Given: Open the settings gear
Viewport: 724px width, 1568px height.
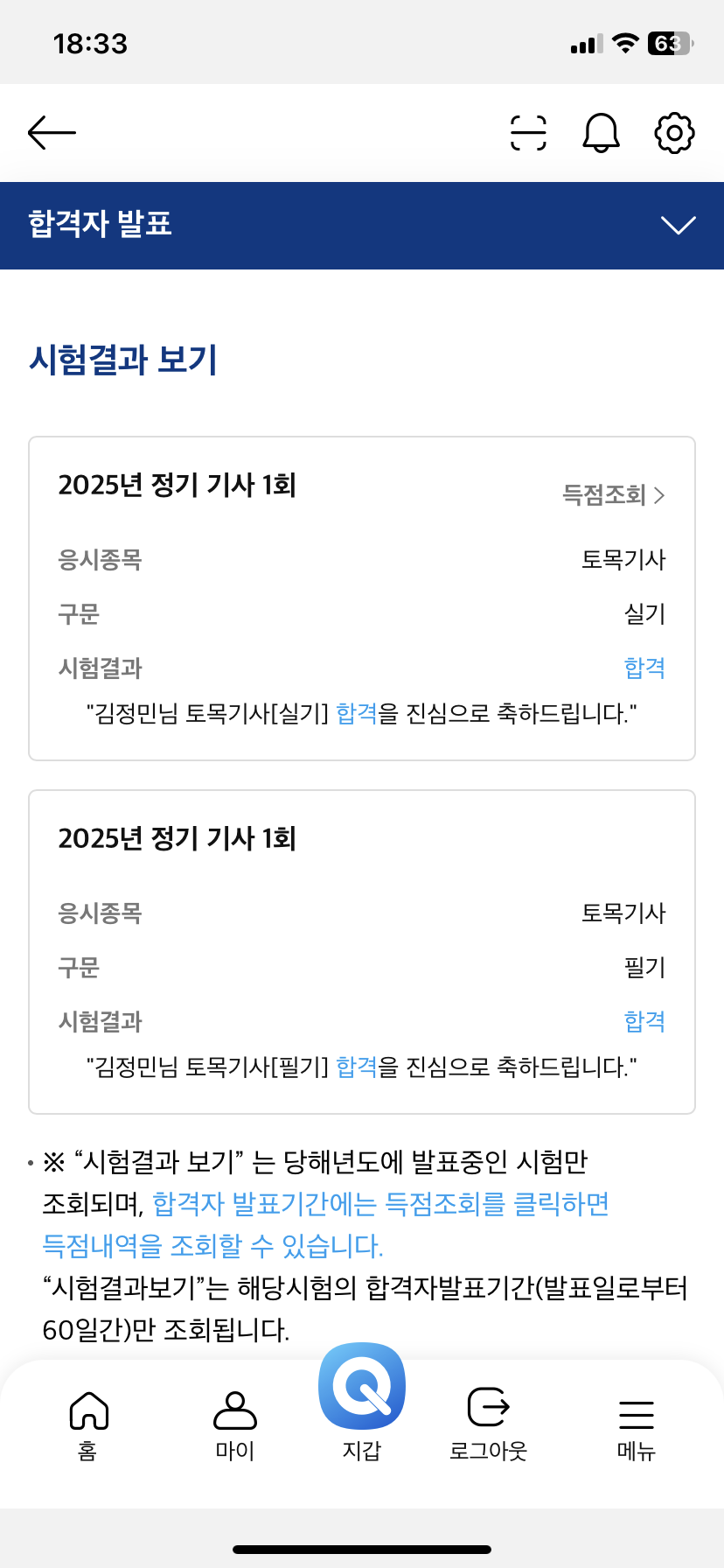Looking at the screenshot, I should (x=675, y=133).
